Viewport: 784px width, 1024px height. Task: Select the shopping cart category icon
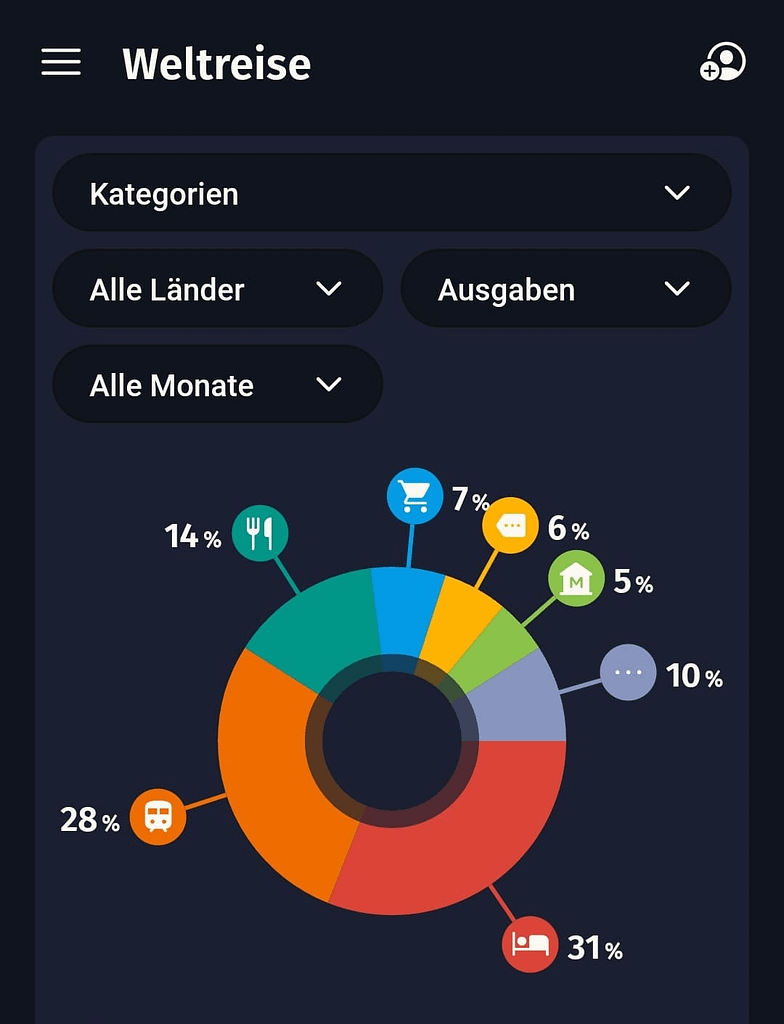tap(415, 494)
